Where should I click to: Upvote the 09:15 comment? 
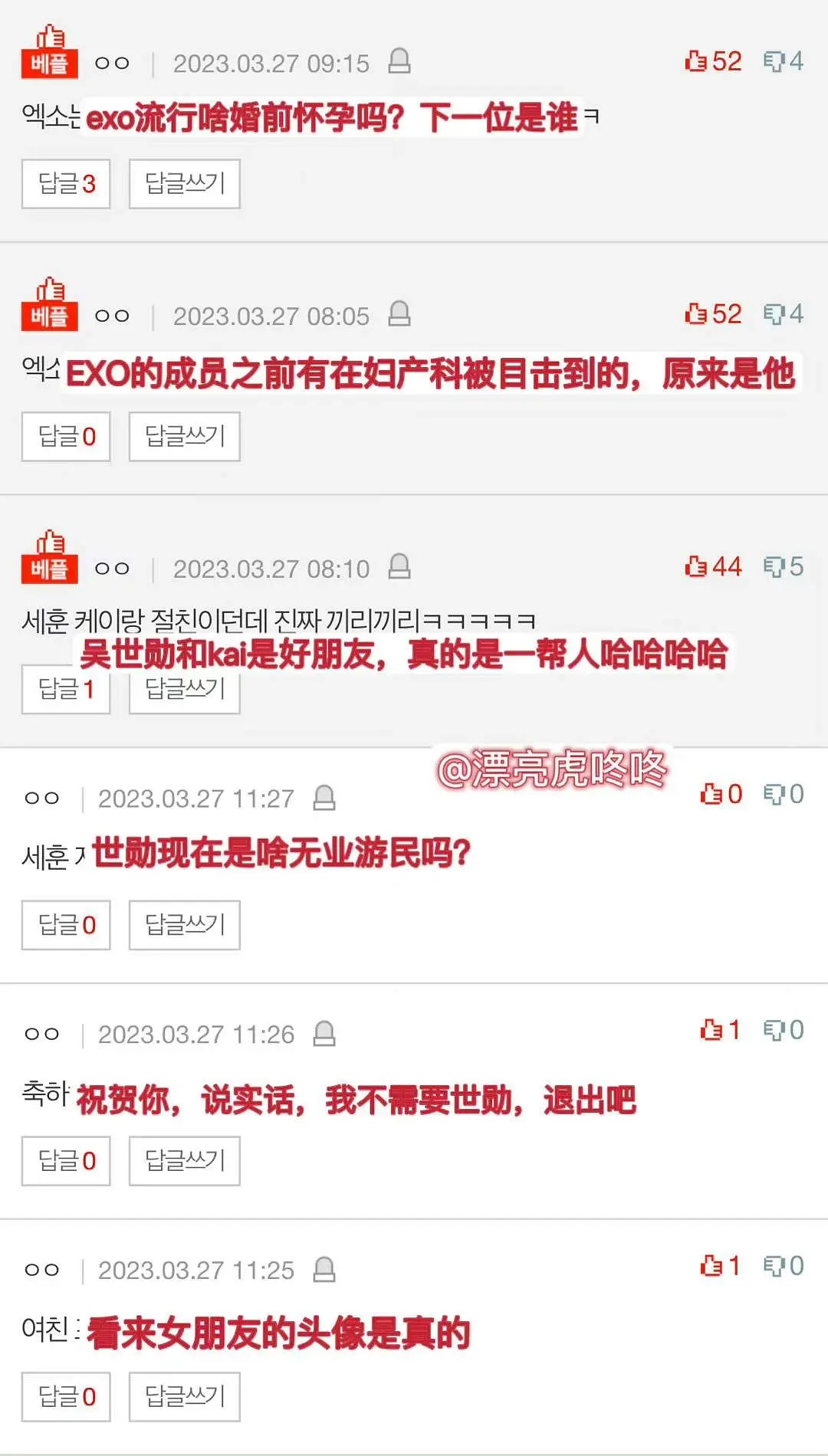pyautogui.click(x=713, y=61)
